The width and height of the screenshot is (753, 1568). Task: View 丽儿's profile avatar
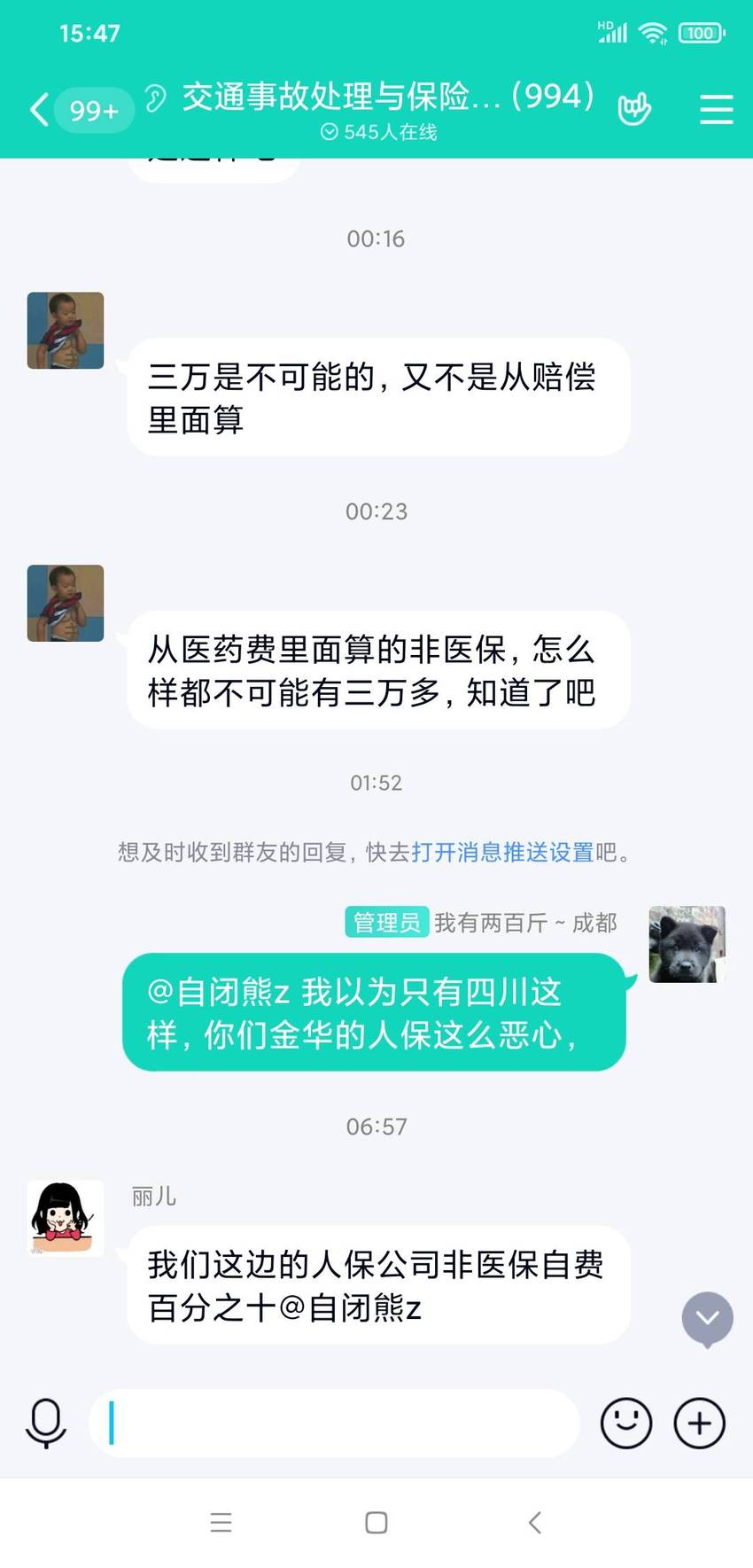[66, 1218]
